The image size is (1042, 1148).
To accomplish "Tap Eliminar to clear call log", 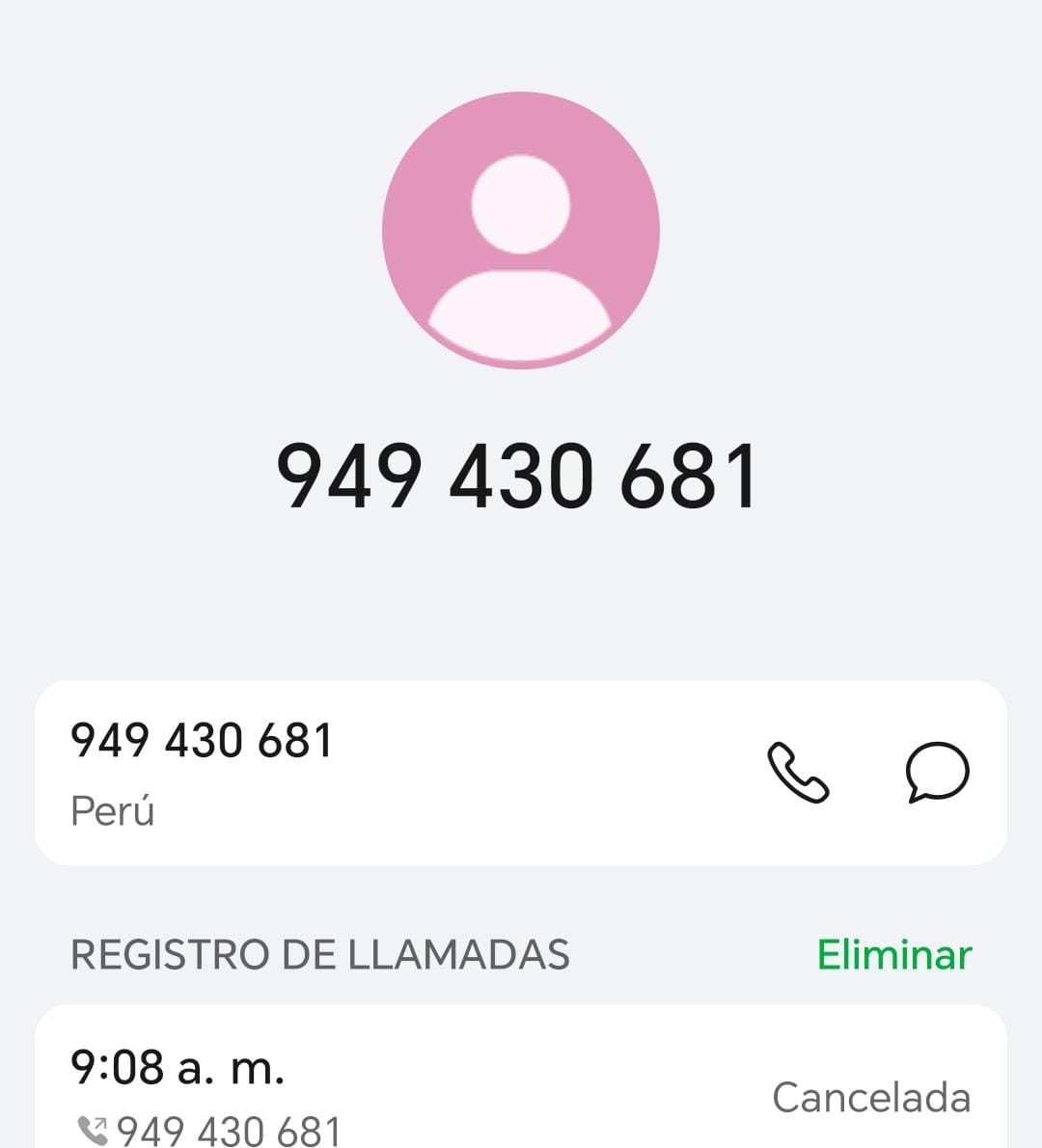I will click(894, 955).
